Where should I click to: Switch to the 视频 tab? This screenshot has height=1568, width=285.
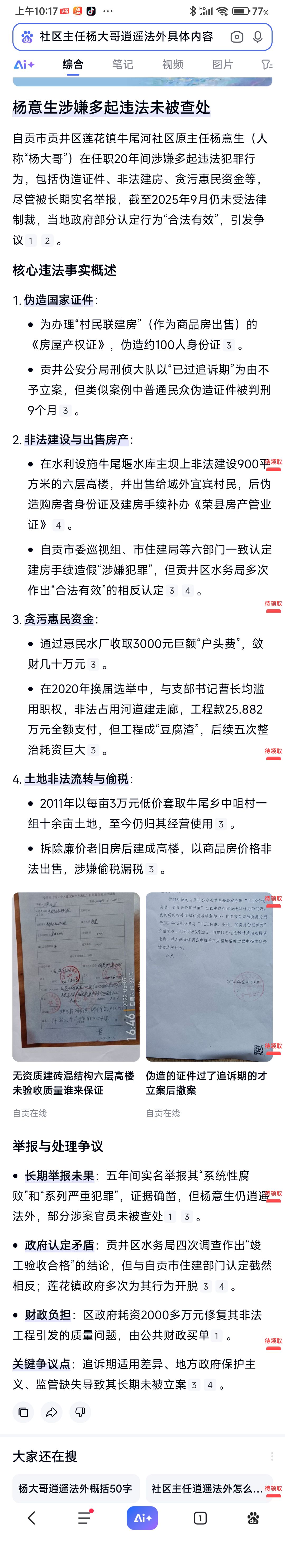[x=173, y=64]
